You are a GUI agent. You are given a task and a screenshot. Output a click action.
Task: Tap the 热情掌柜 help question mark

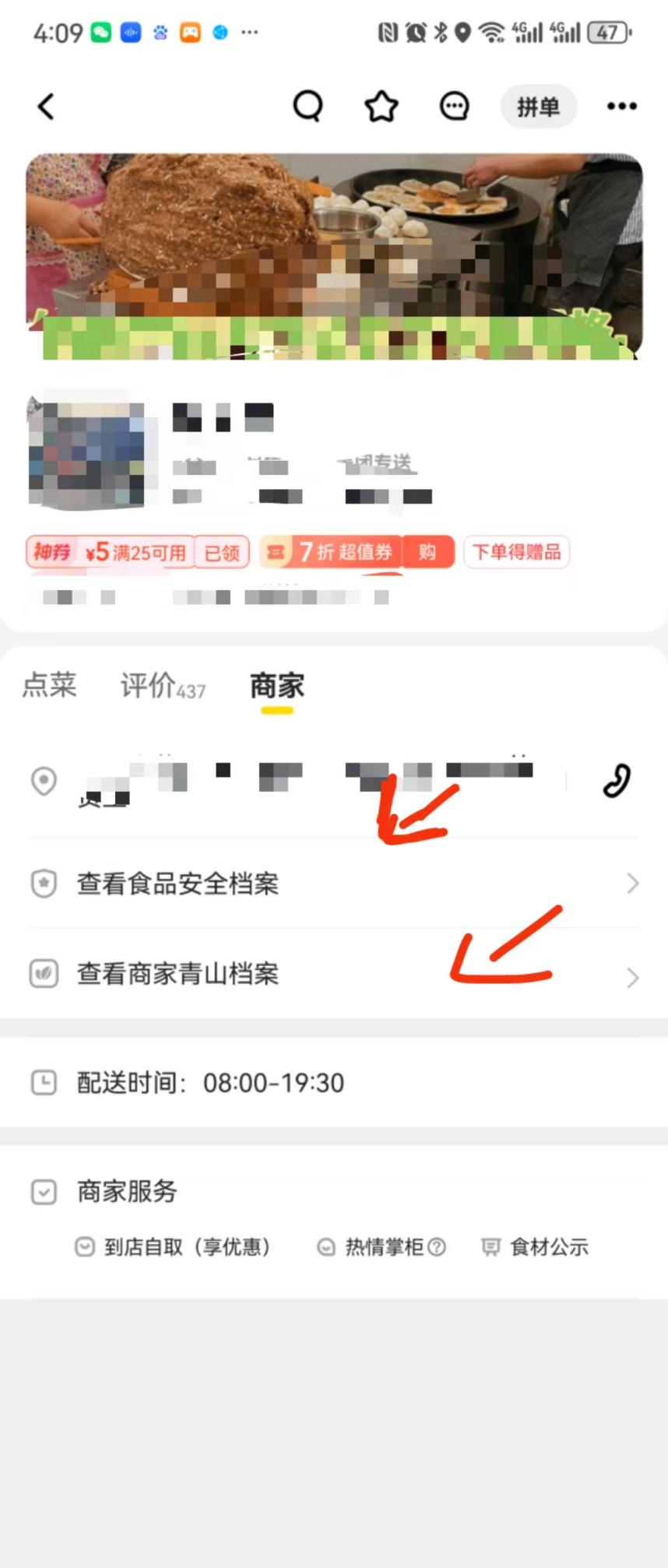(x=438, y=1247)
